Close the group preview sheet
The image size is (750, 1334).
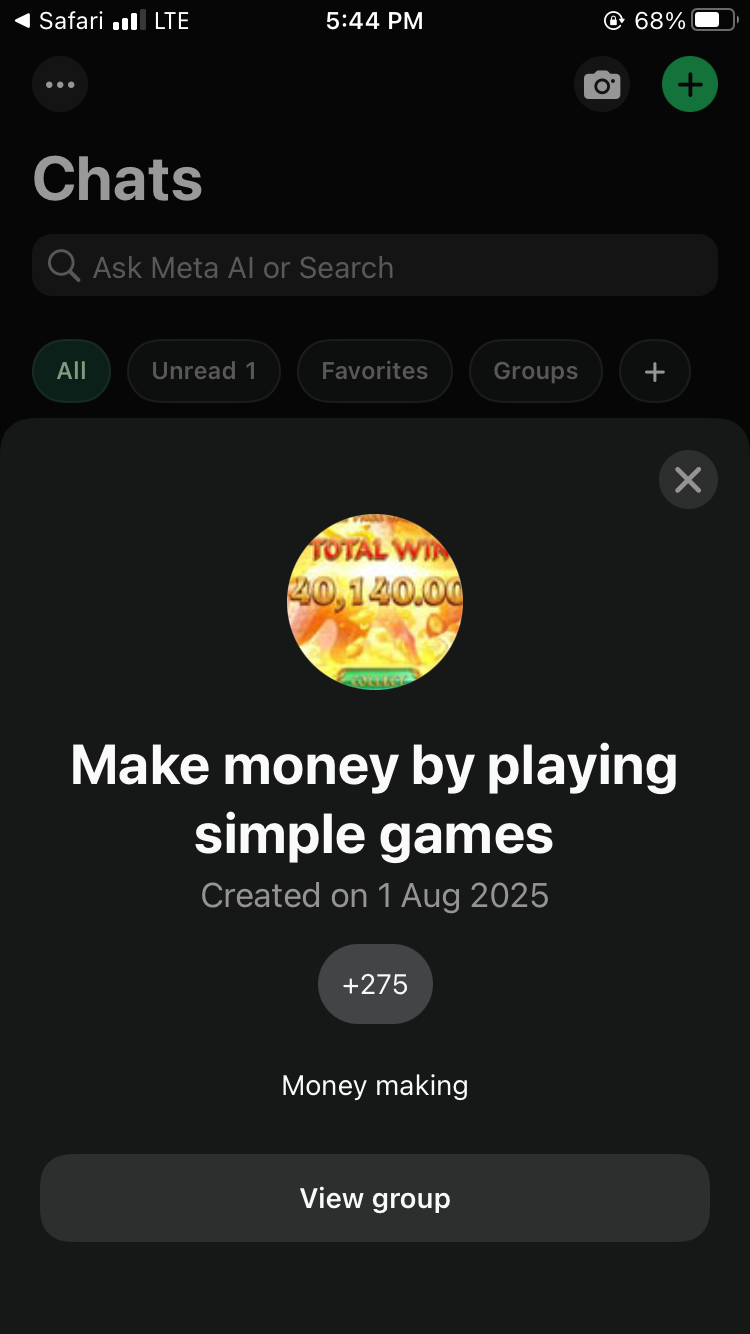[x=688, y=480]
